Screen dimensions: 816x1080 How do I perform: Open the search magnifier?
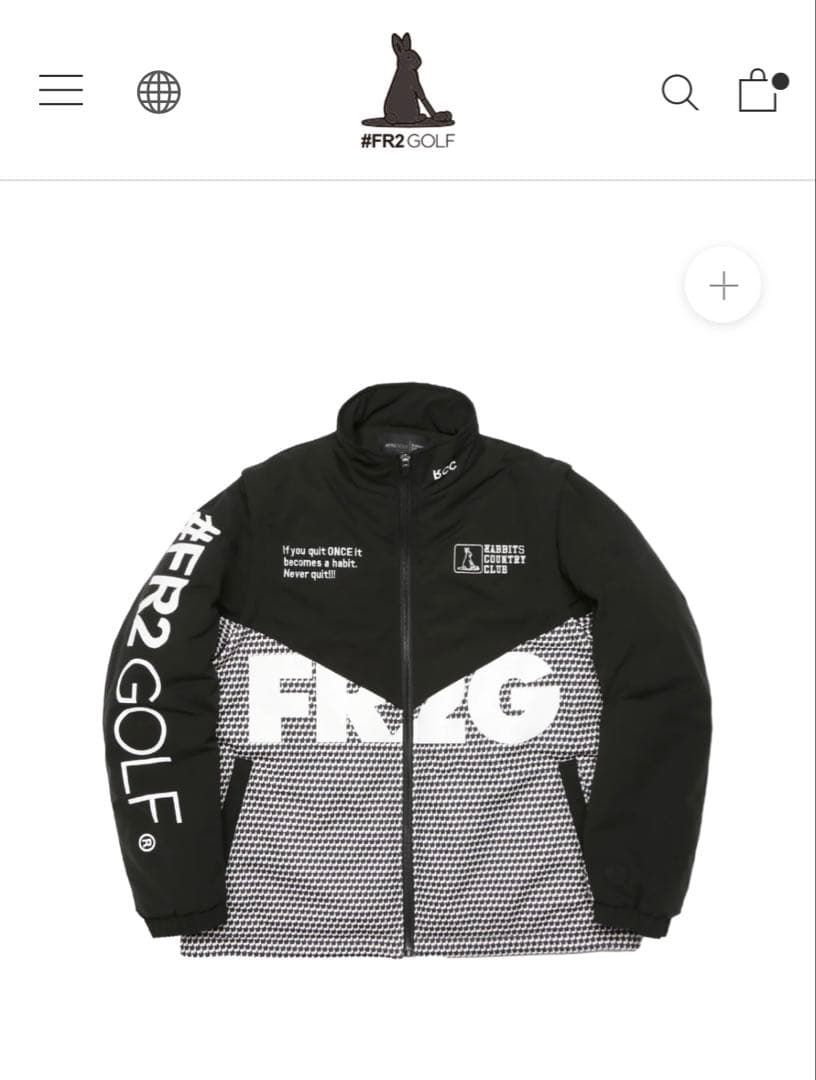[x=679, y=92]
